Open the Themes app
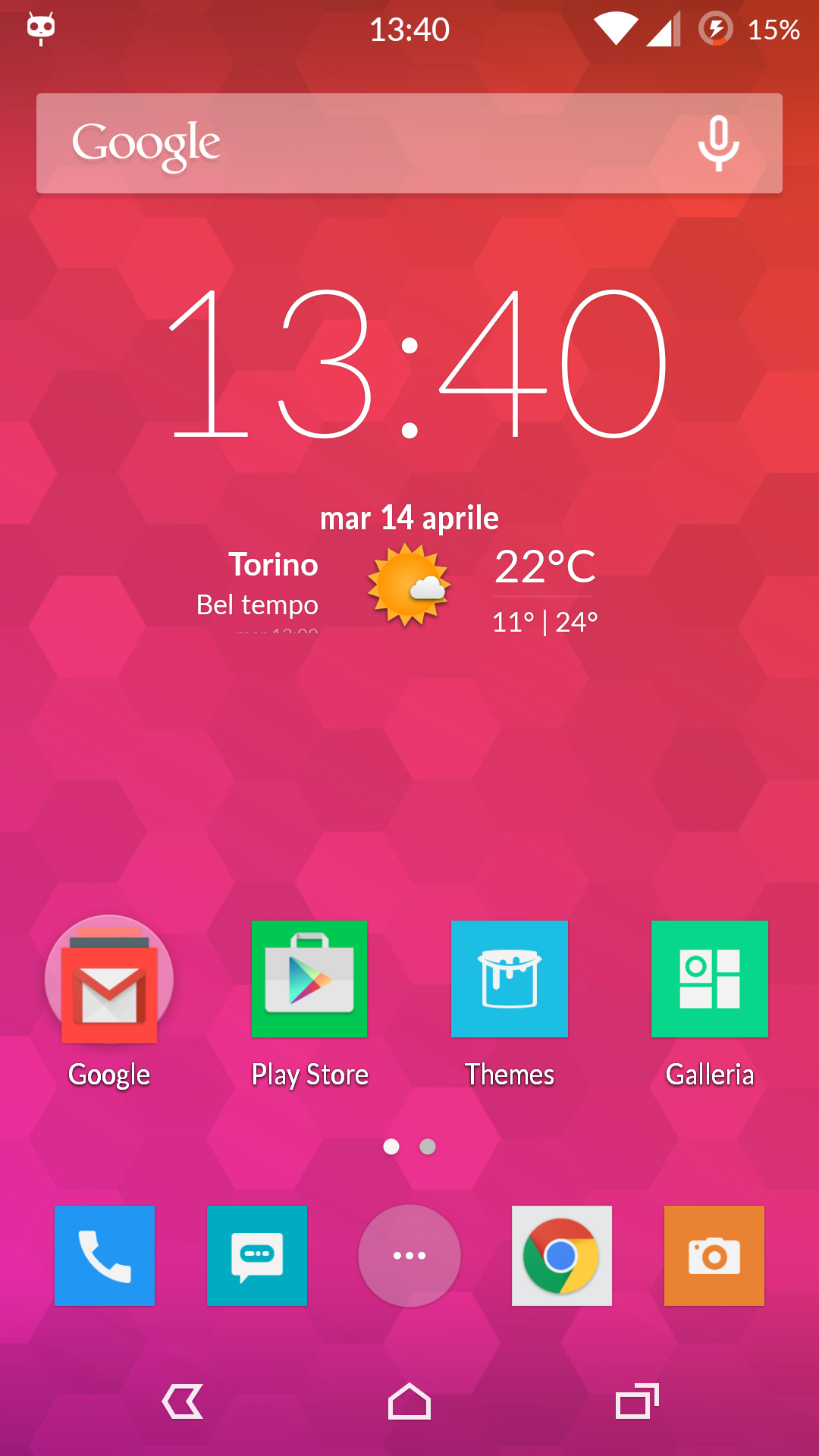The image size is (819, 1456). point(510,979)
